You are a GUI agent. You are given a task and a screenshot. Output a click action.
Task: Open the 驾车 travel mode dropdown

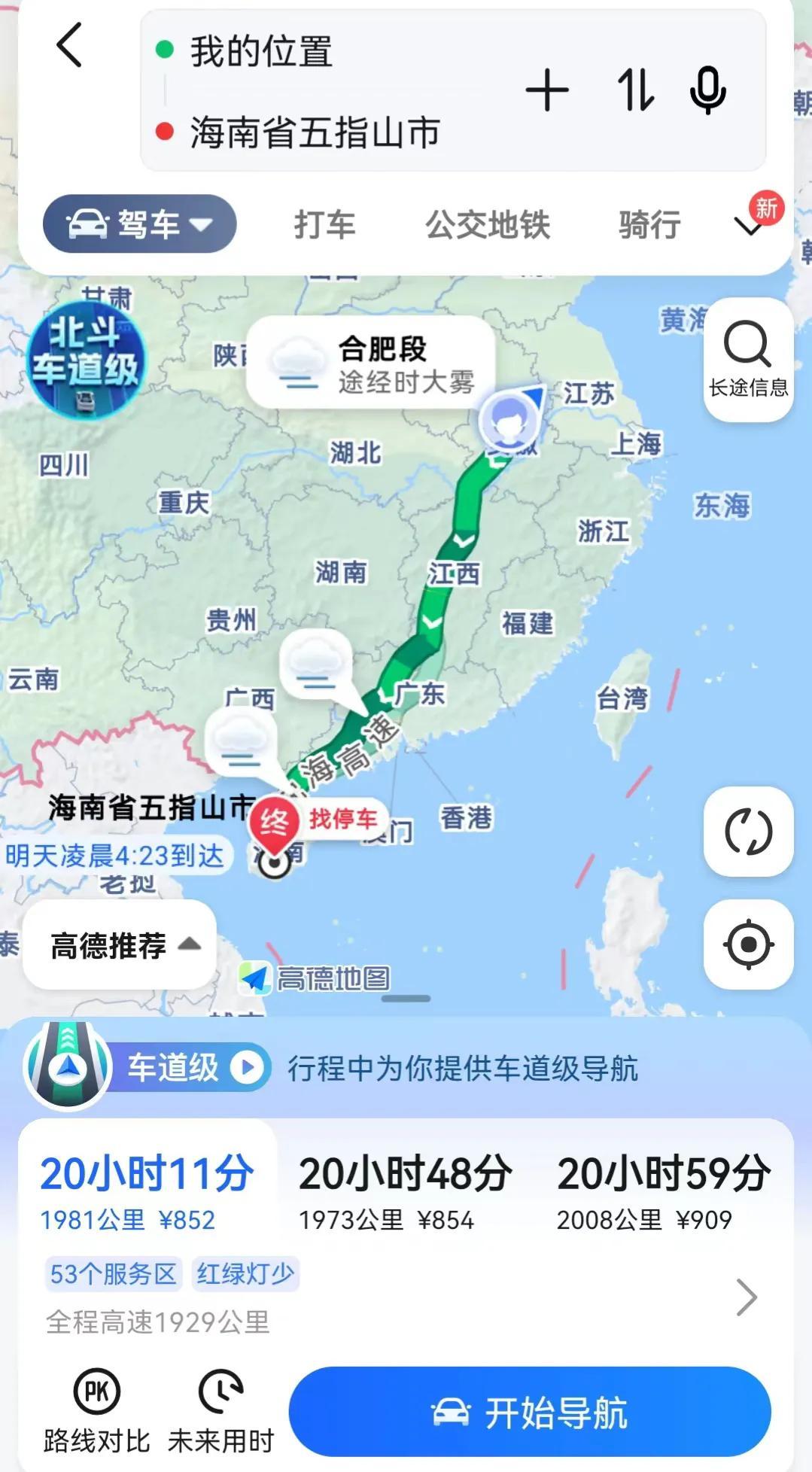click(x=140, y=224)
